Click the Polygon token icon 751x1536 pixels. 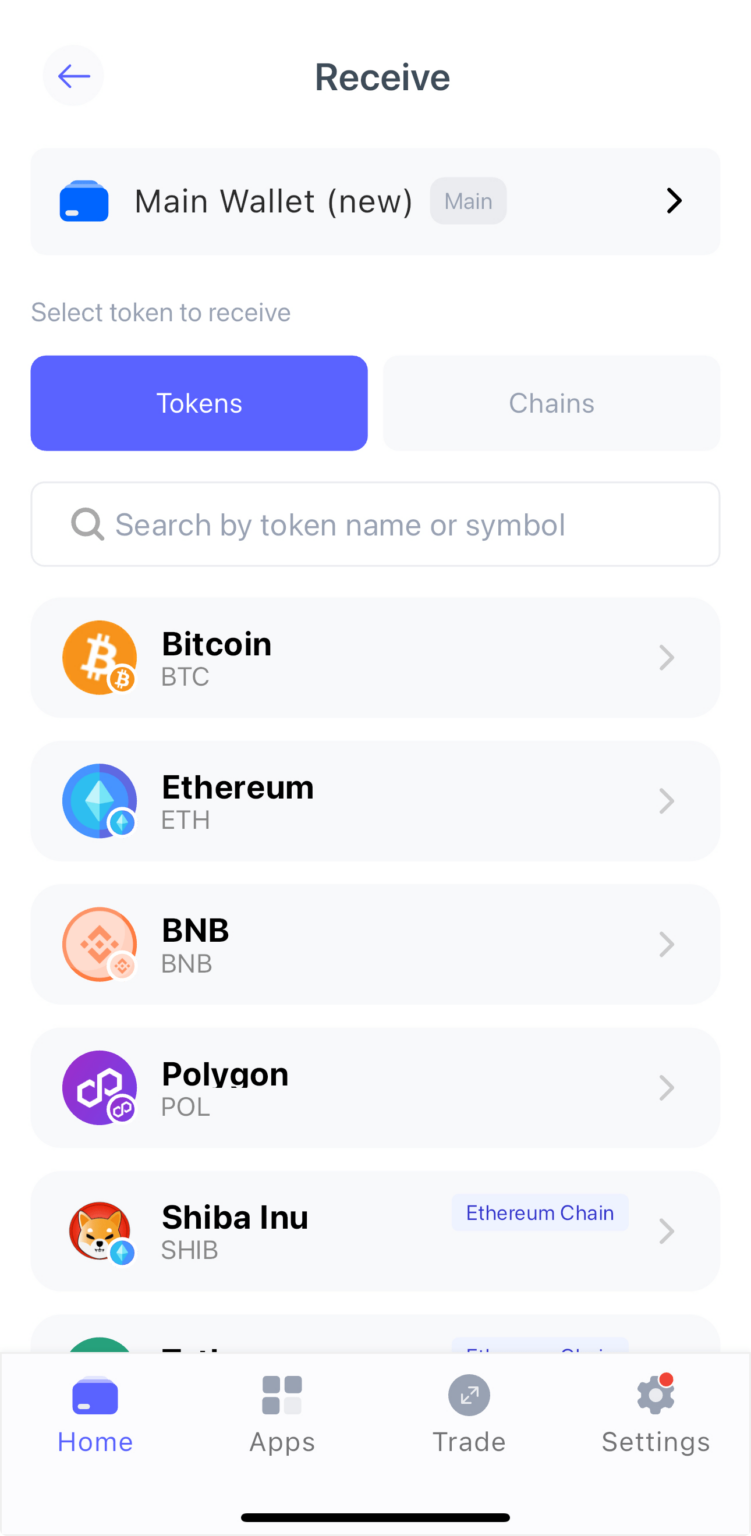point(99,1087)
